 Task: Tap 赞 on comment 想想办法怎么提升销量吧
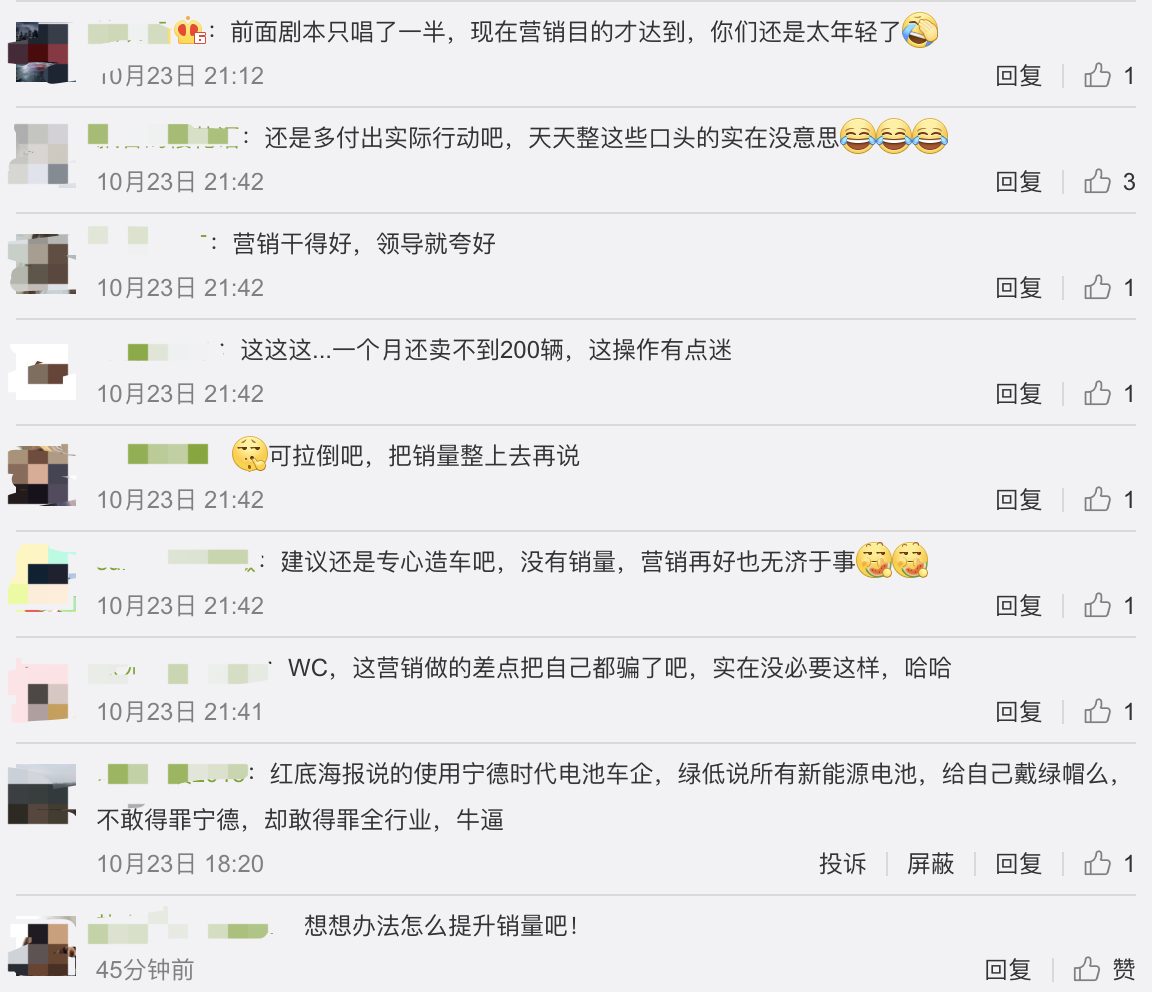1104,969
